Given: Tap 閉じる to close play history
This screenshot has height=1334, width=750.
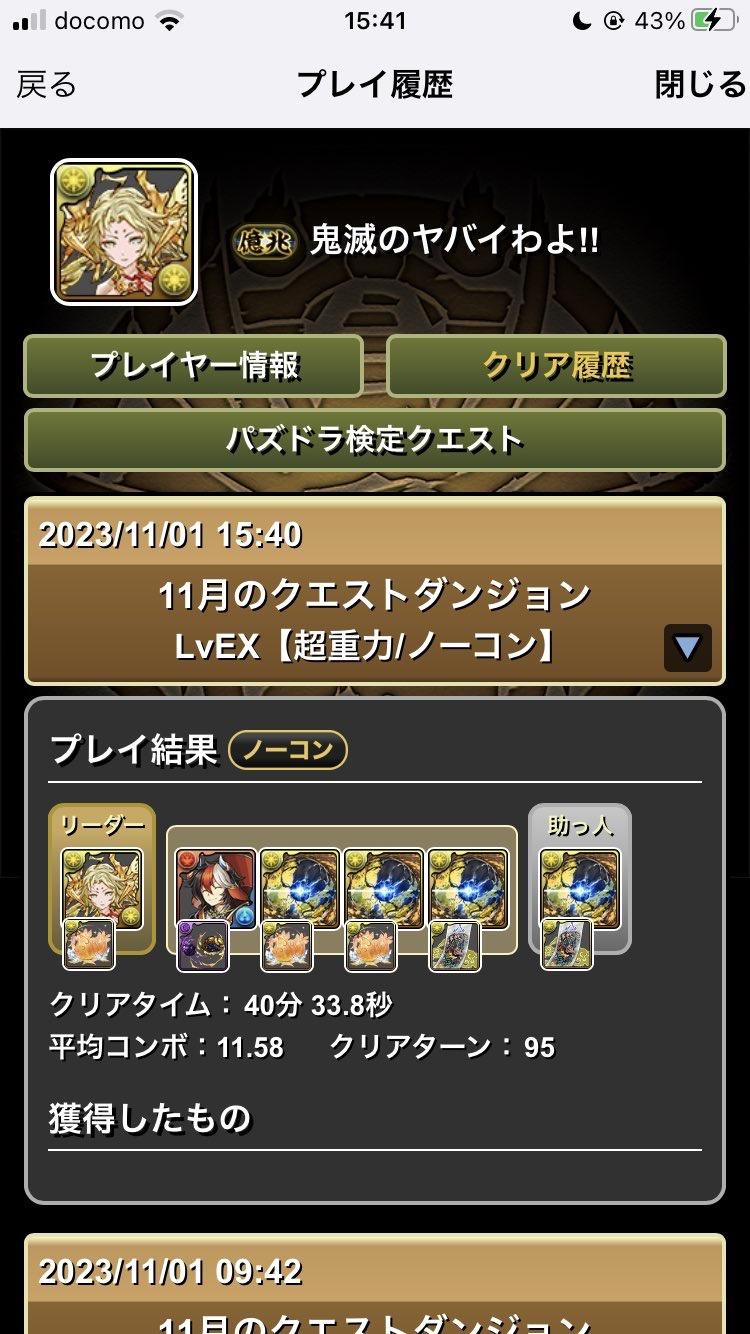Looking at the screenshot, I should coord(699,86).
